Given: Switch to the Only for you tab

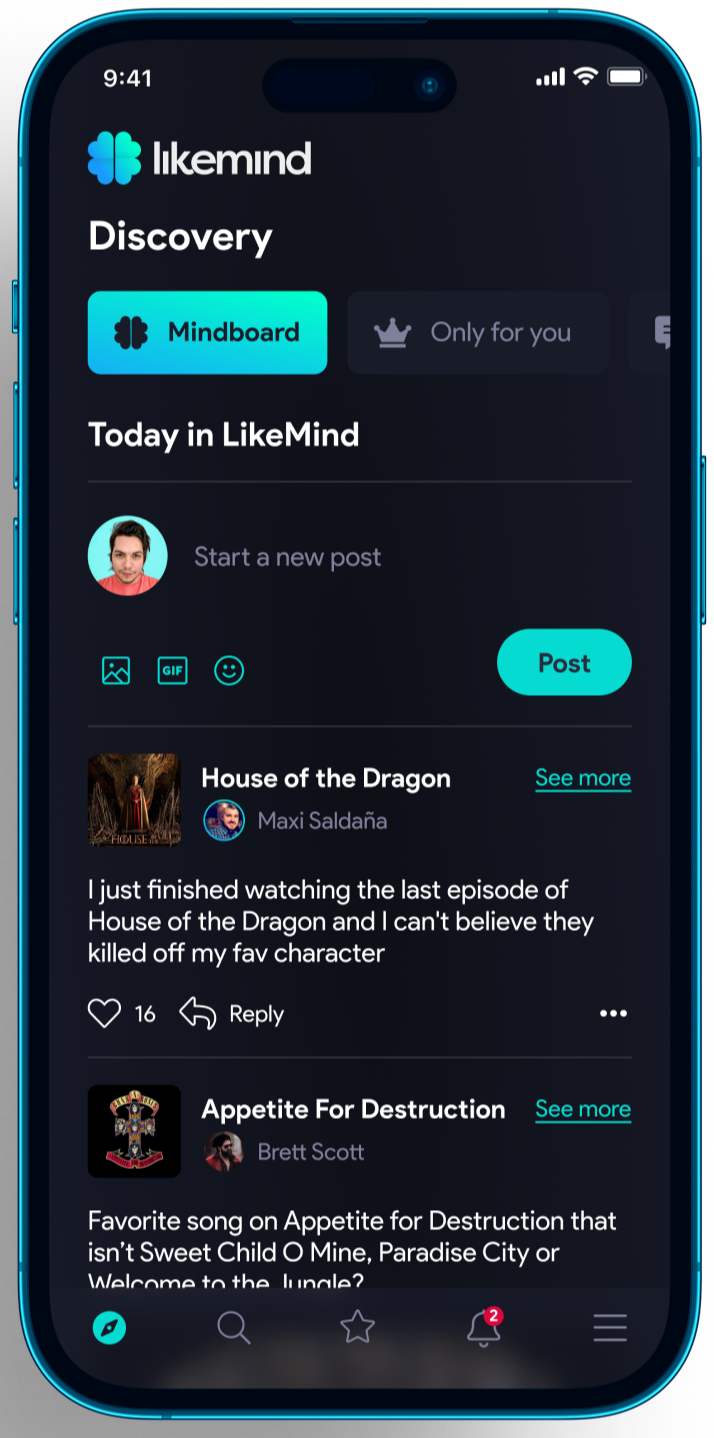Looking at the screenshot, I should 477,333.
